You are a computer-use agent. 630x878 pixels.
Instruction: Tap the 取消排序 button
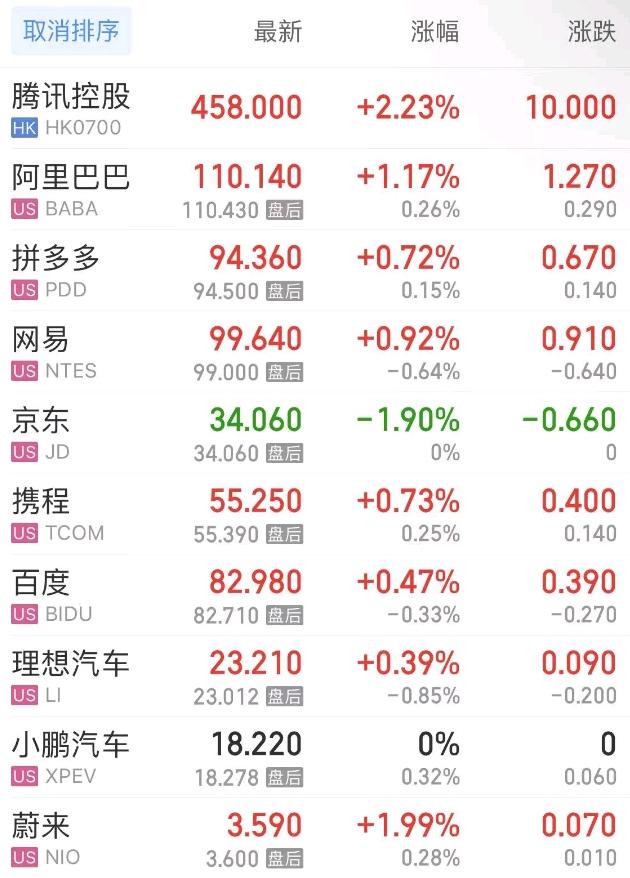(x=71, y=32)
